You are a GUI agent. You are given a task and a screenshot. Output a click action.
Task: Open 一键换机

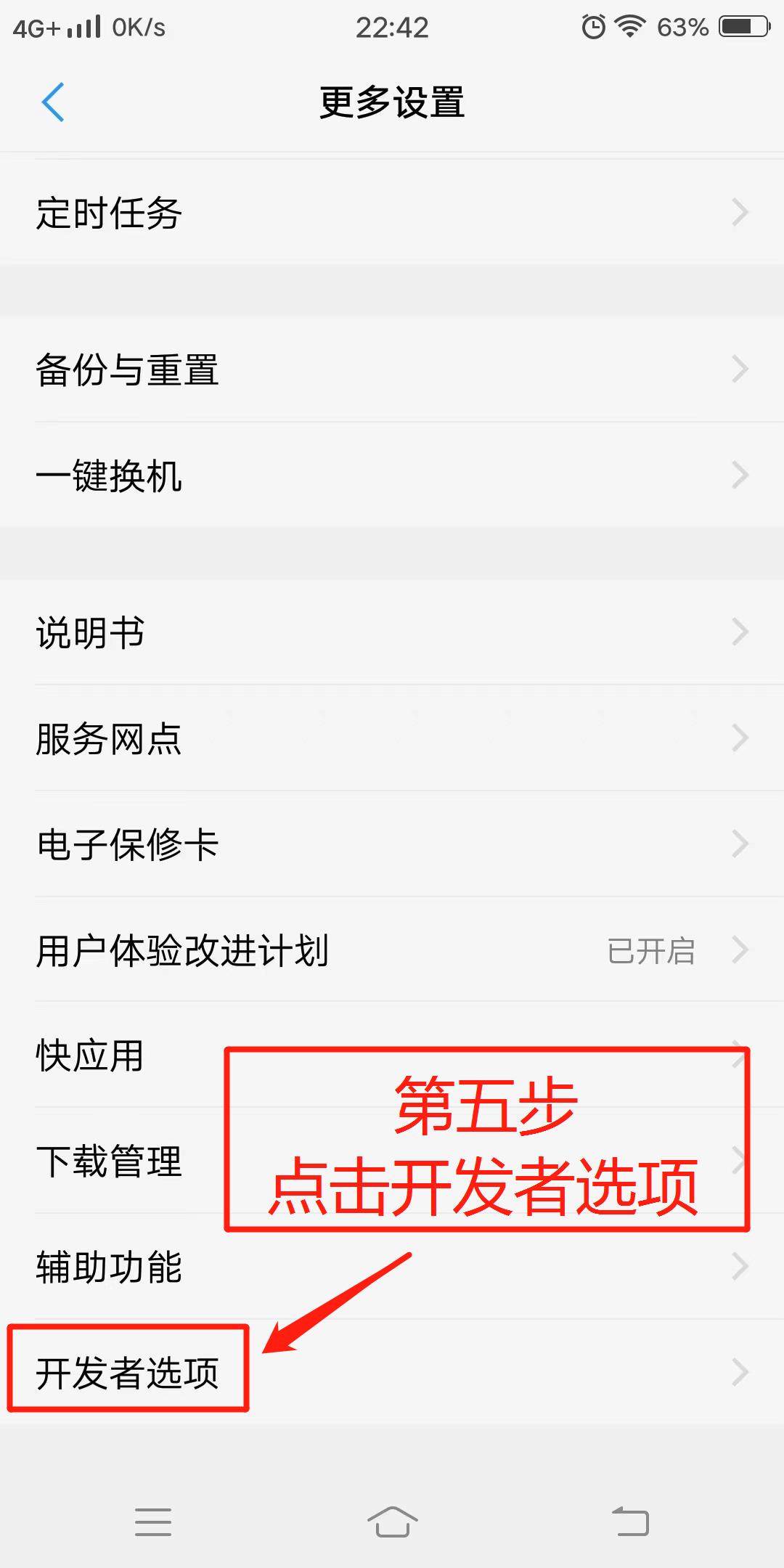pyautogui.click(x=392, y=475)
